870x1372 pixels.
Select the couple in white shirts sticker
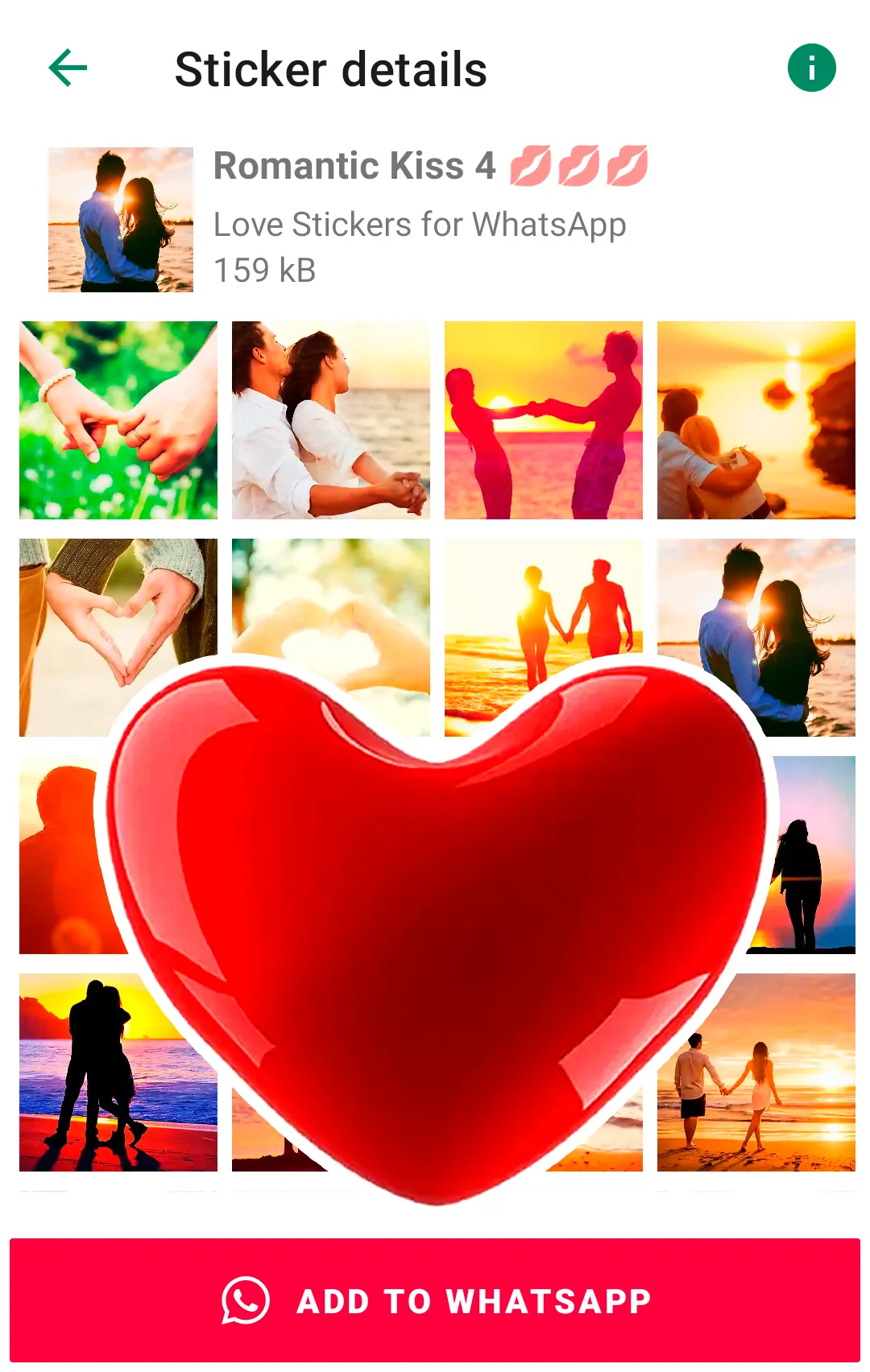(331, 420)
